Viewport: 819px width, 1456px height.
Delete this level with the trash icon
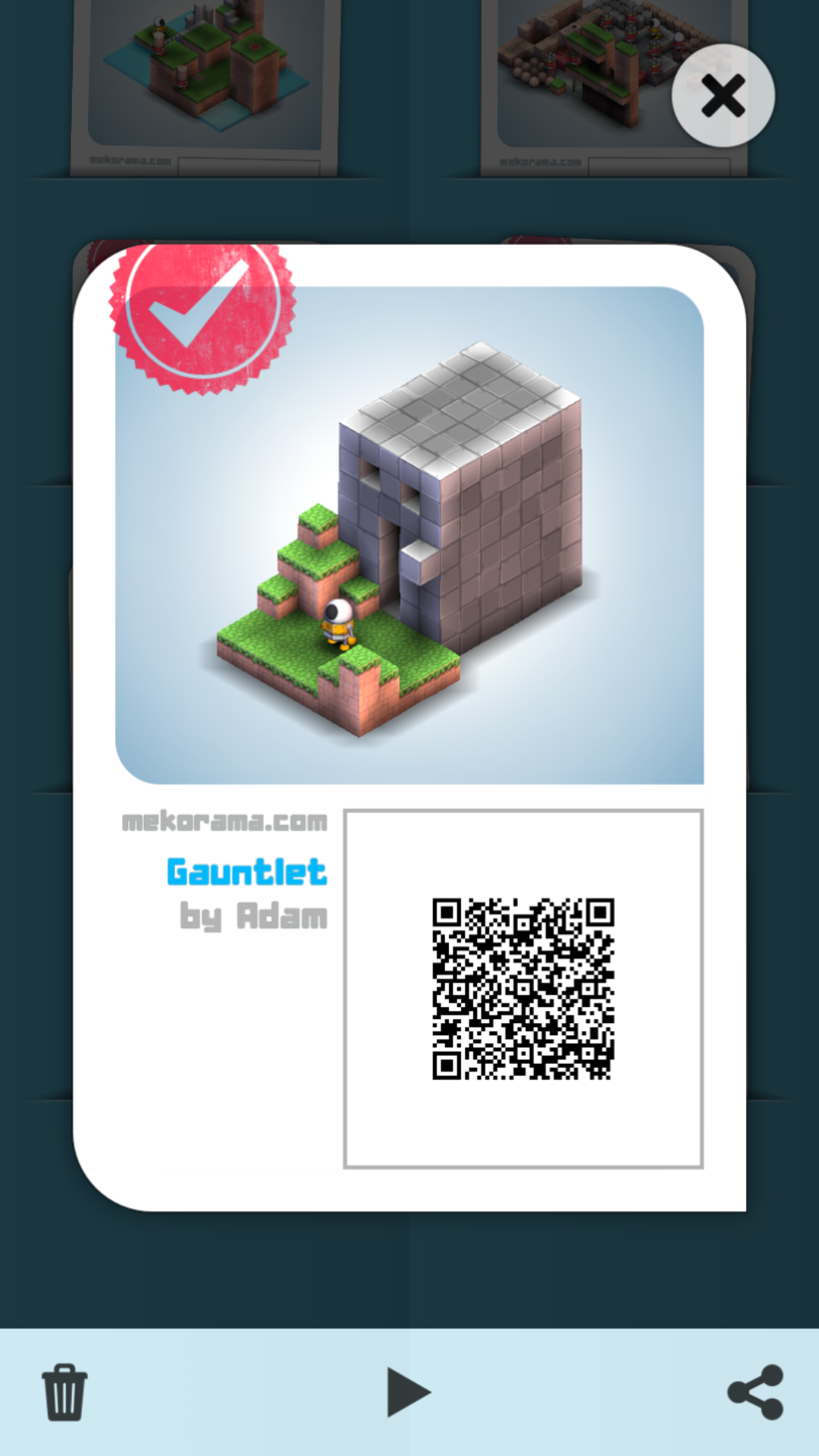(64, 1392)
